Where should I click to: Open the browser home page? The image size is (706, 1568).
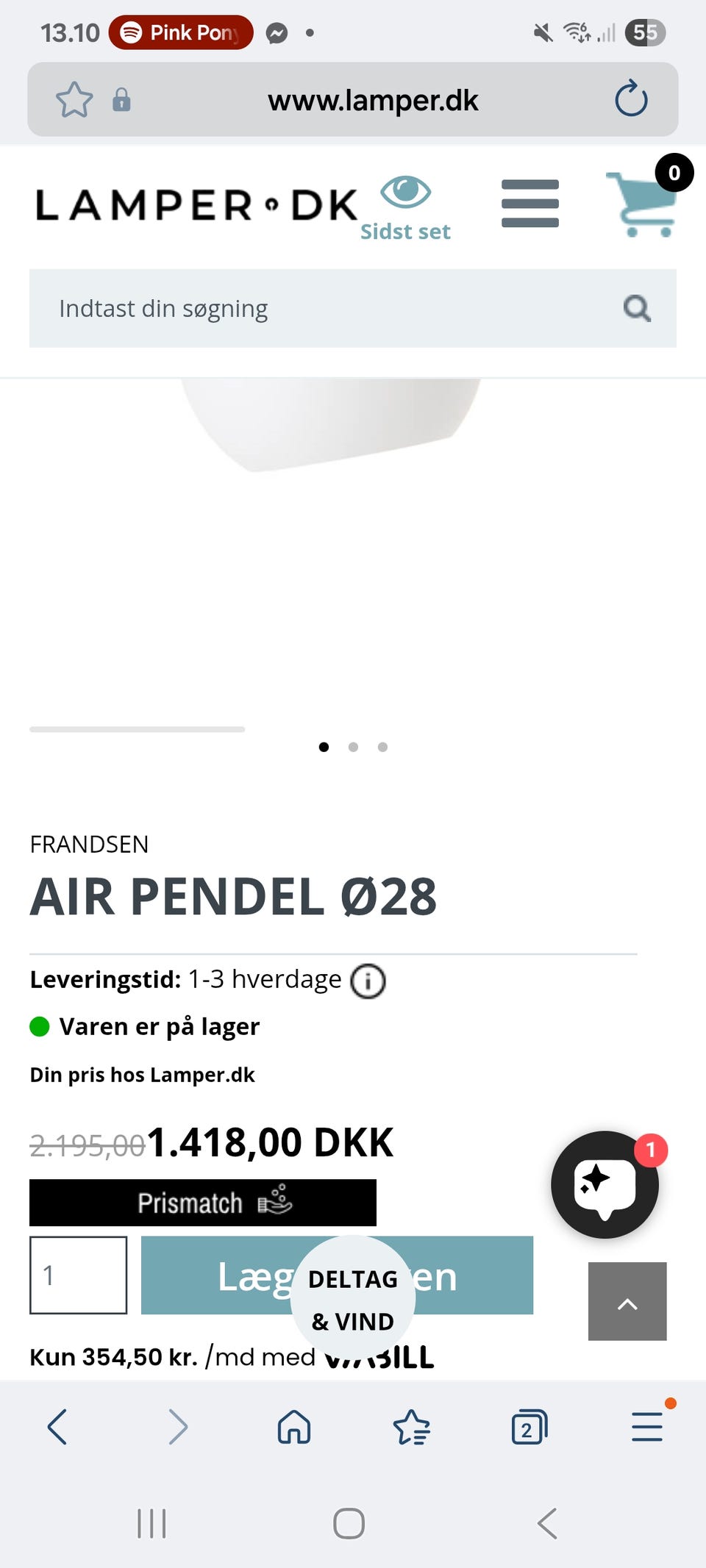tap(294, 1427)
